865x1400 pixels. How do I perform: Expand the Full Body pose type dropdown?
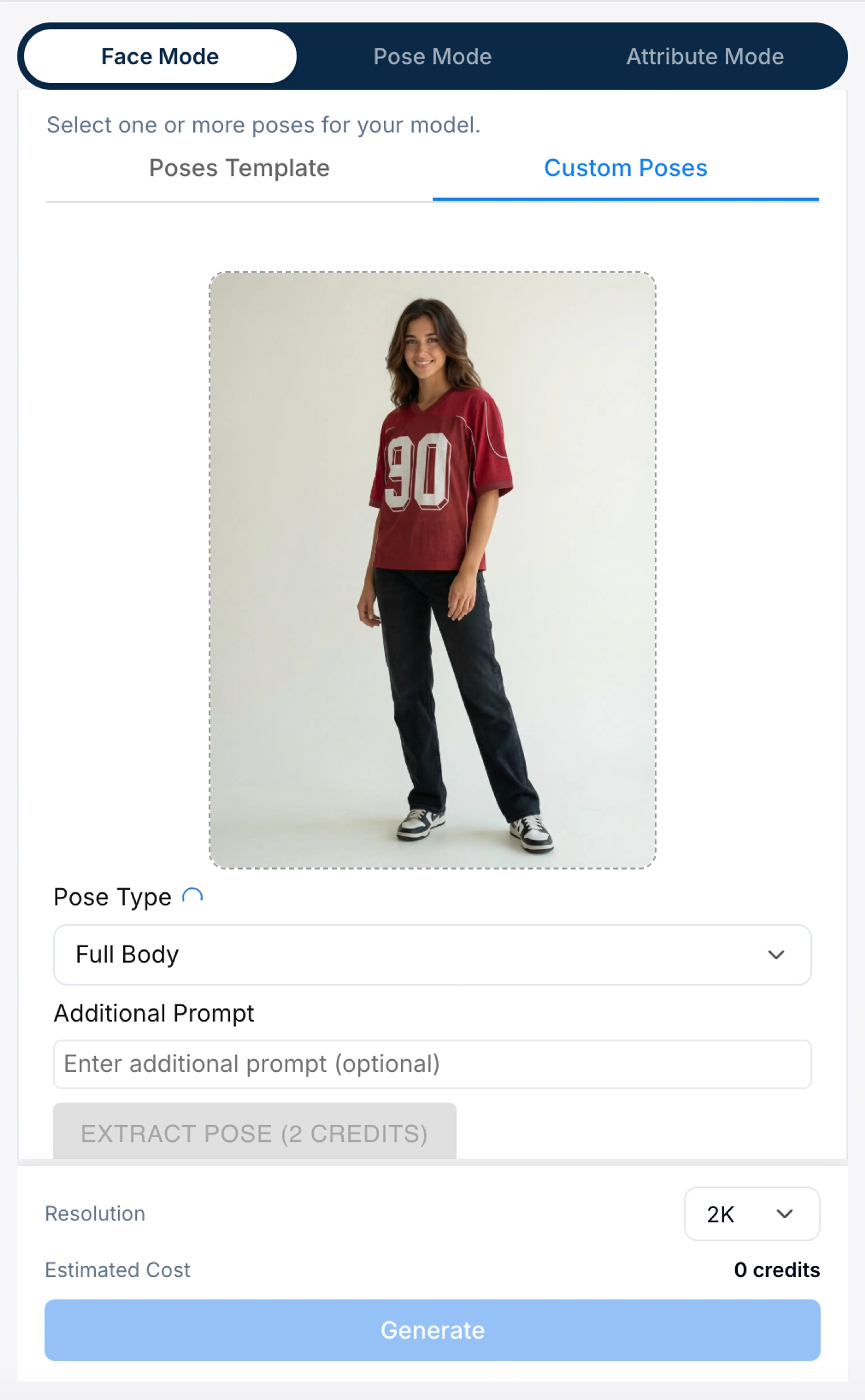pyautogui.click(x=432, y=954)
